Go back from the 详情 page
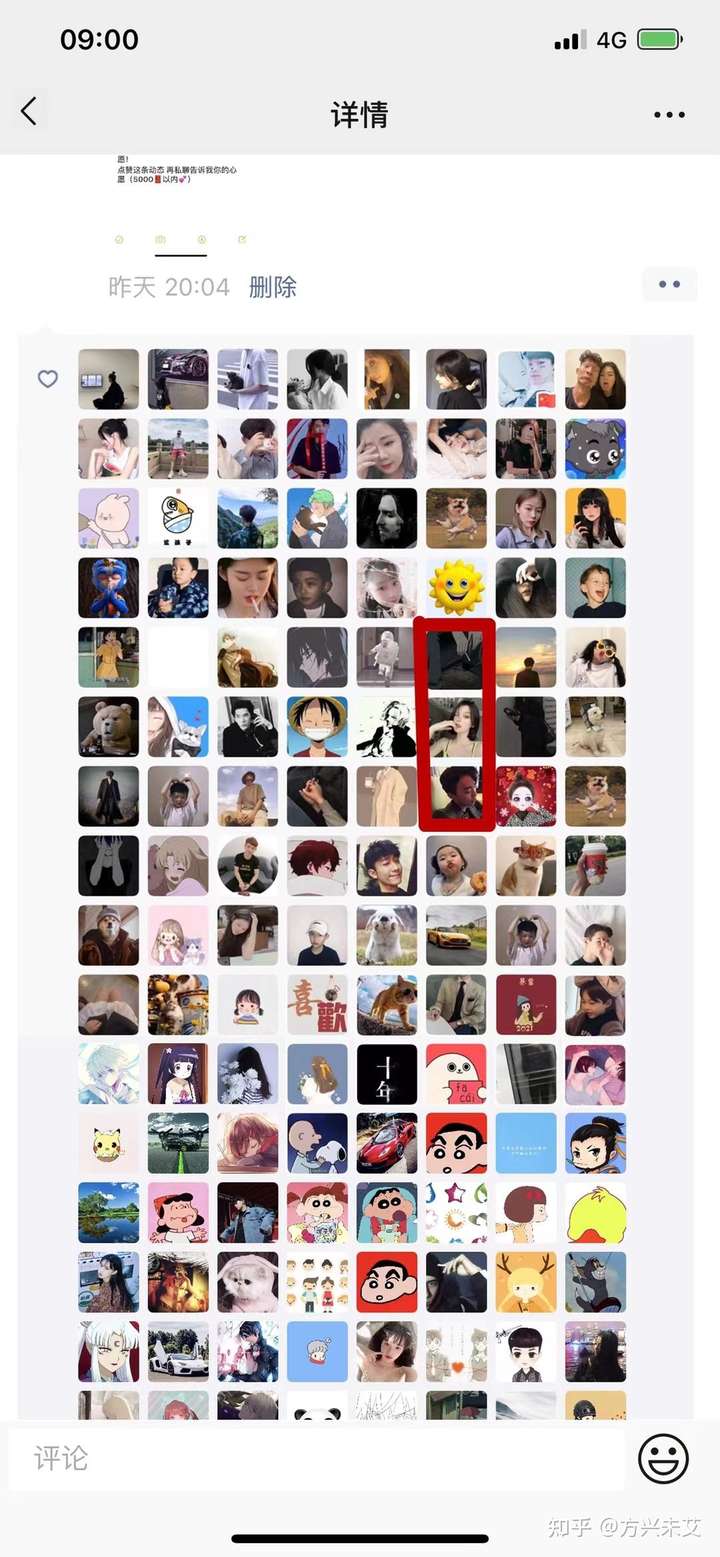This screenshot has height=1557, width=720. (29, 111)
